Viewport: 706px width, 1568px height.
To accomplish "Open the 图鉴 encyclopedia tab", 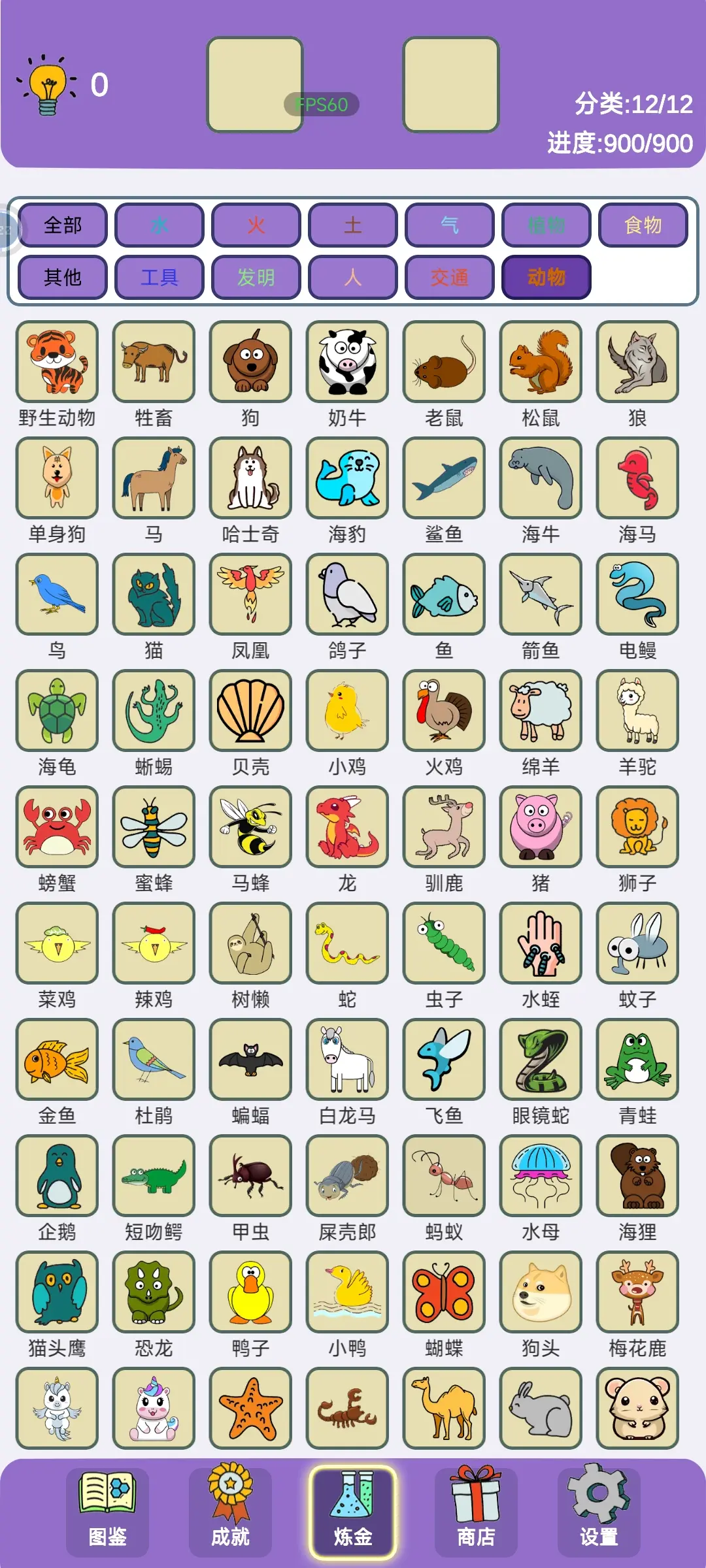I will click(107, 1512).
